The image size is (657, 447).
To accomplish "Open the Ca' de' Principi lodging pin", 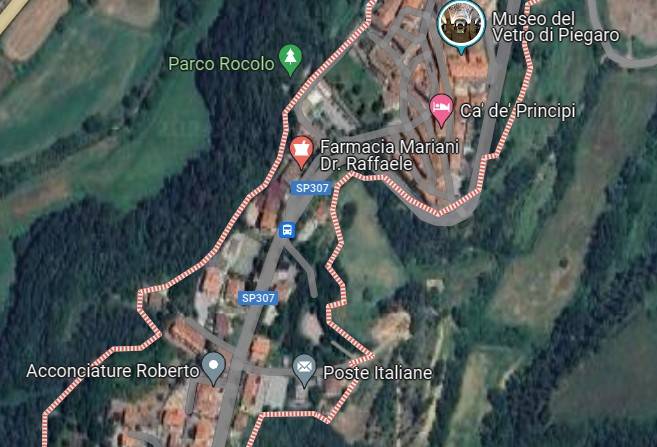I will click(440, 106).
